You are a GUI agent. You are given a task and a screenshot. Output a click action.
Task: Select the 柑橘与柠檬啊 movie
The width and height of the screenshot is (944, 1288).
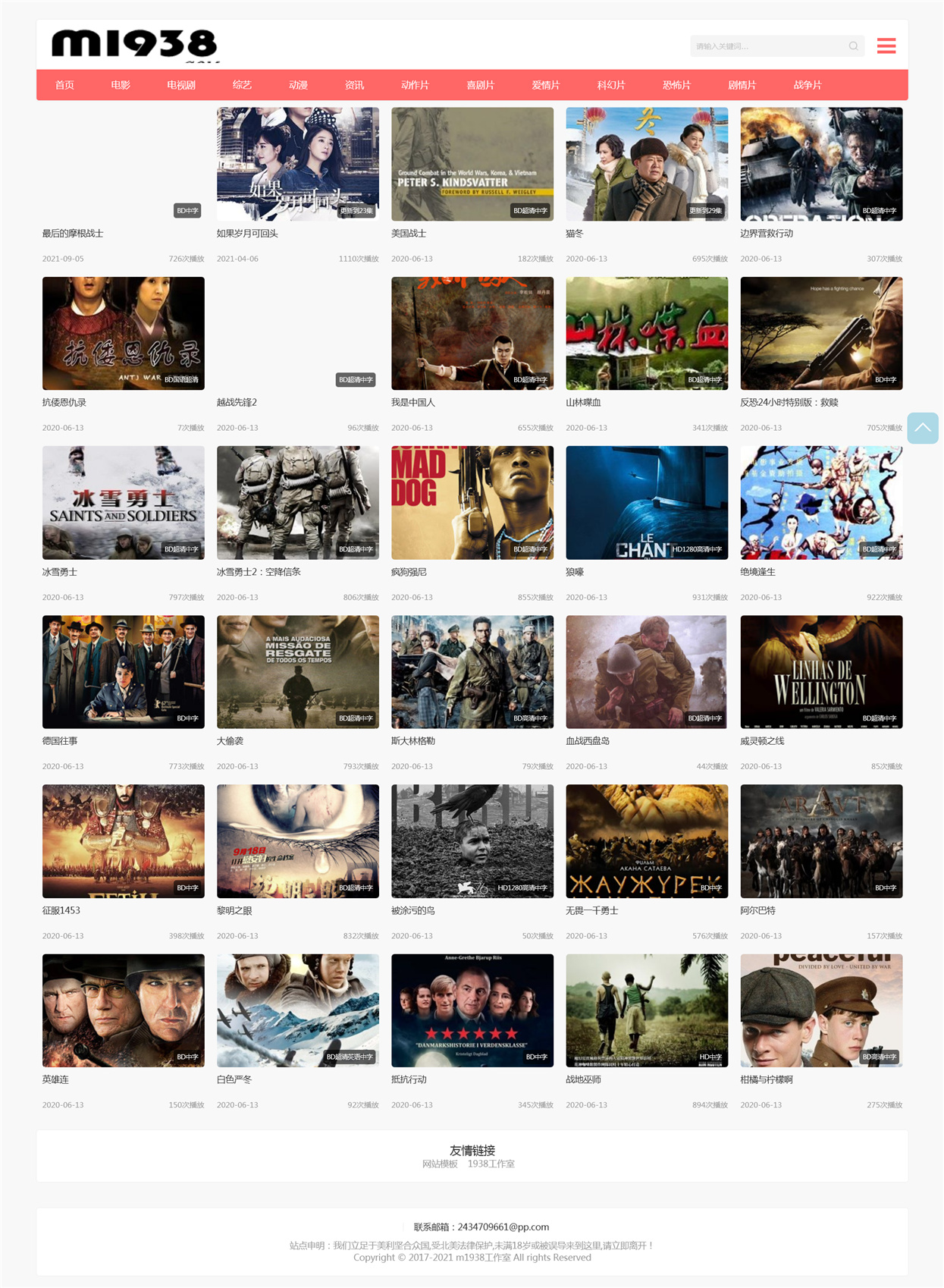821,1010
